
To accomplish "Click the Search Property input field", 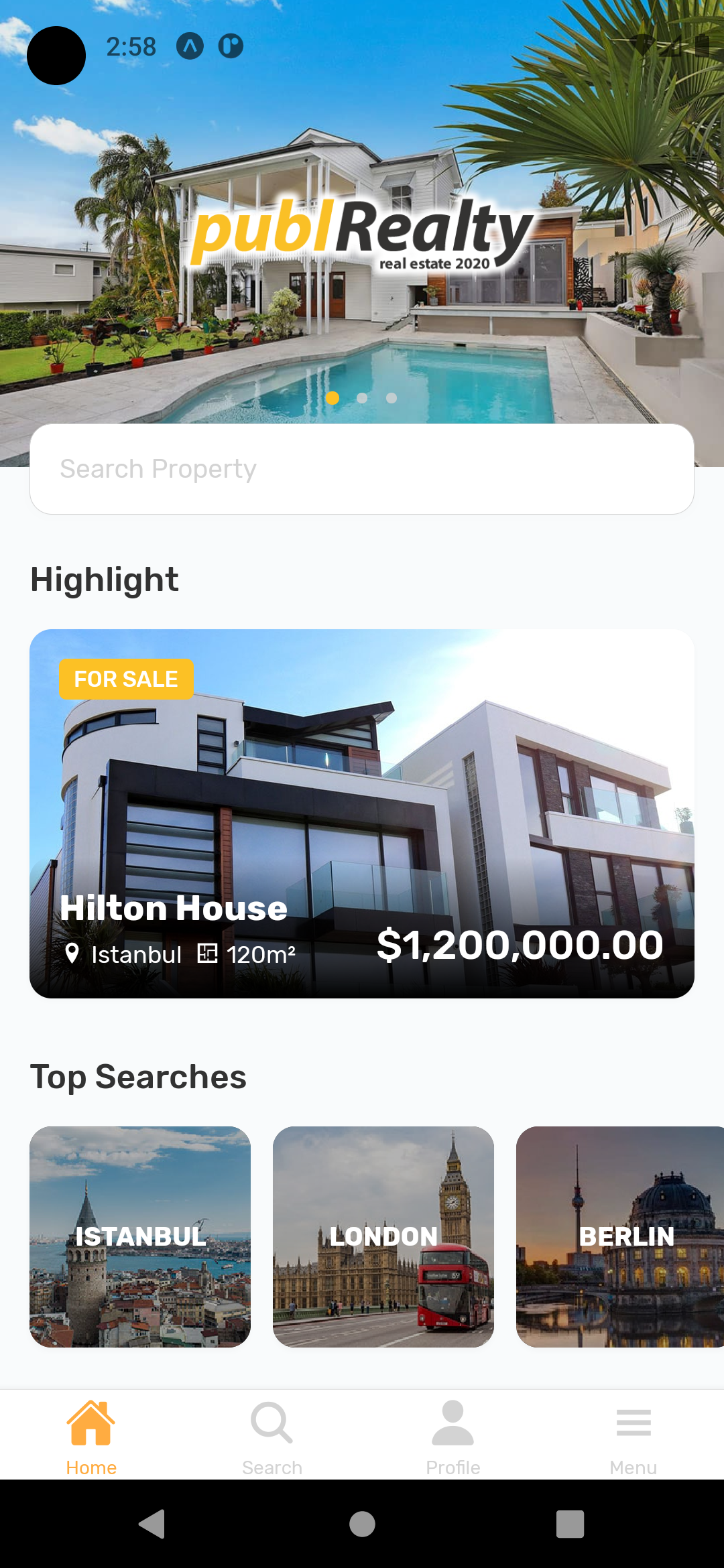I will [362, 468].
